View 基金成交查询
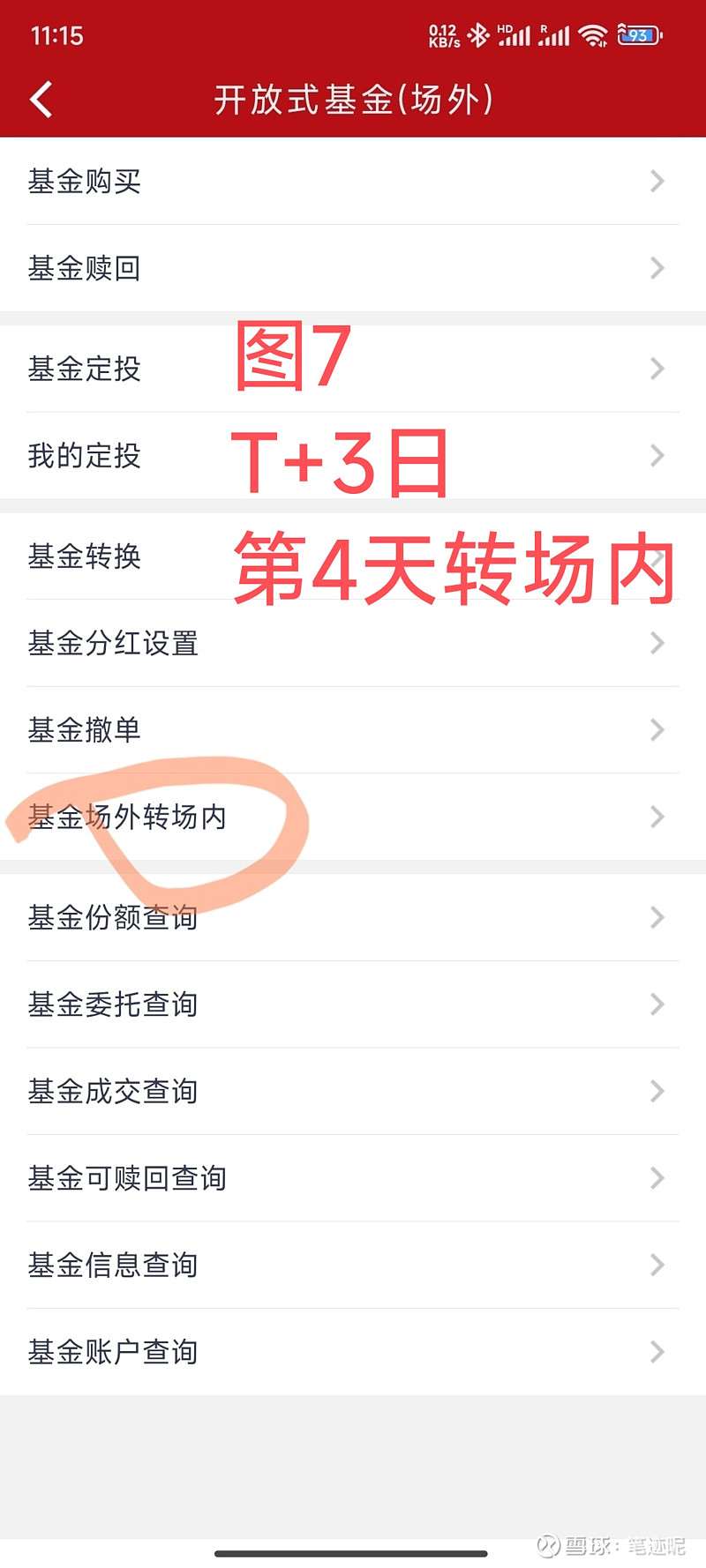The image size is (706, 1568). tap(353, 1092)
